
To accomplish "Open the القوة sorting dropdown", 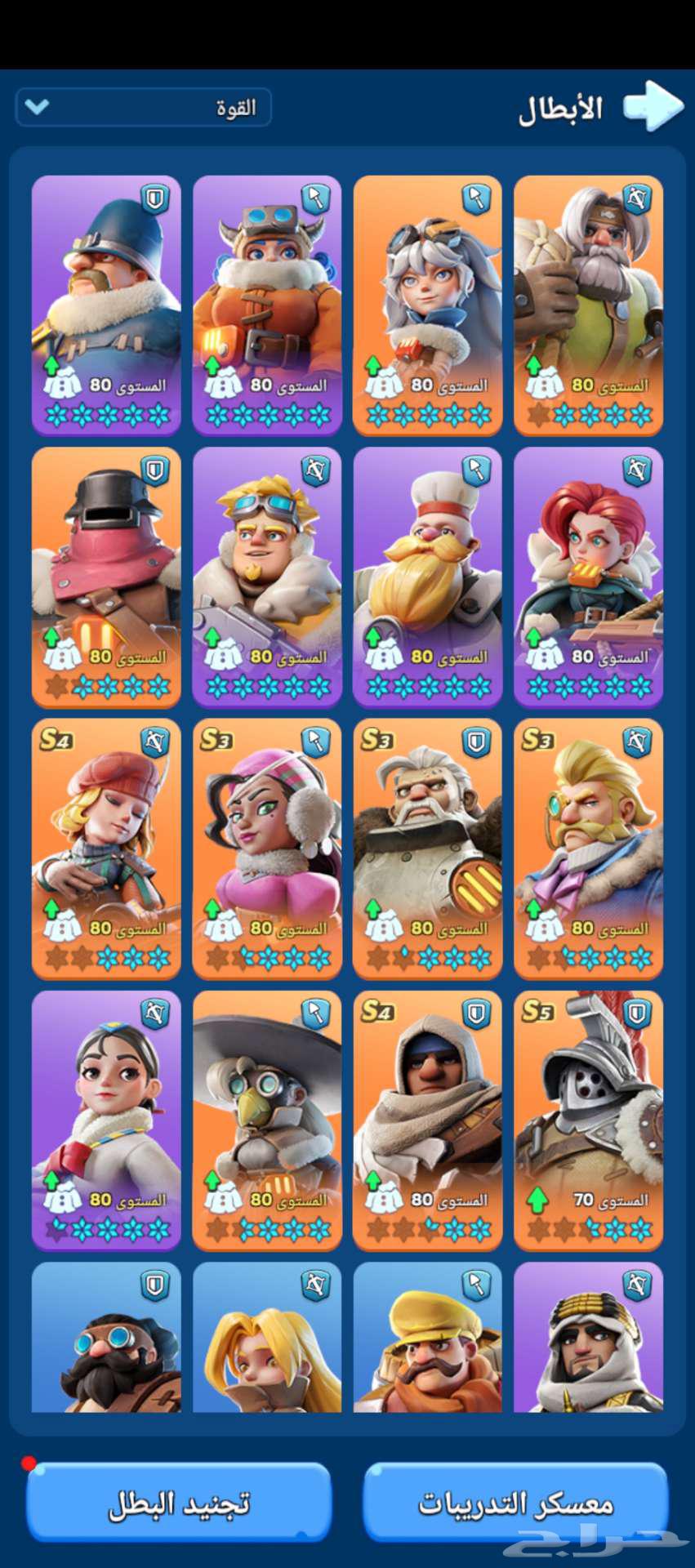I will tap(143, 107).
